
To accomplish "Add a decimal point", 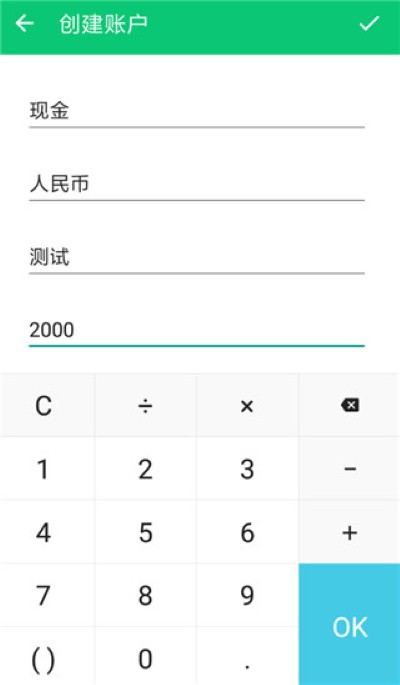I will pyautogui.click(x=247, y=657).
